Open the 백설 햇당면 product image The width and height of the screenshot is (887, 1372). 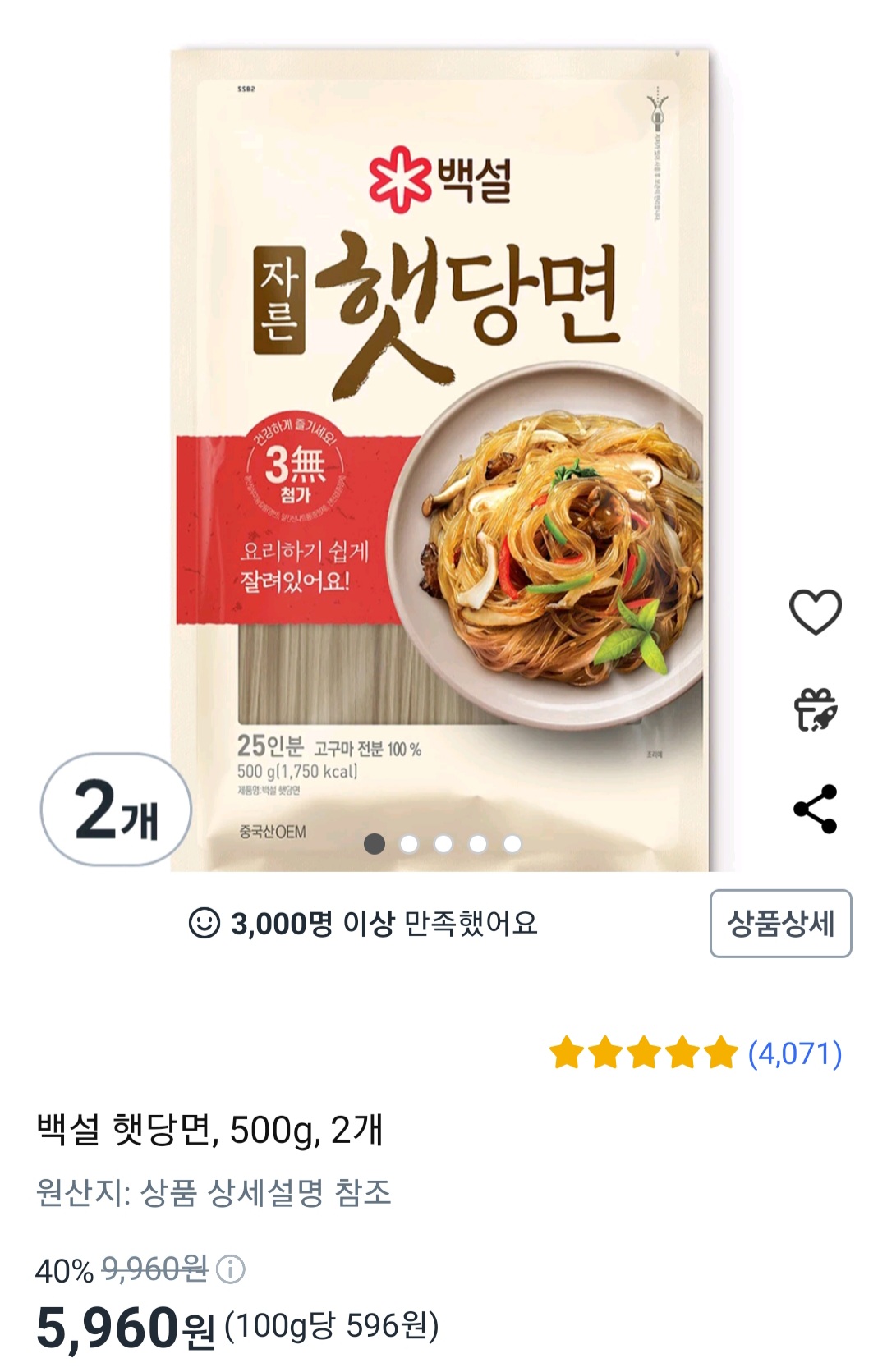tap(440, 460)
